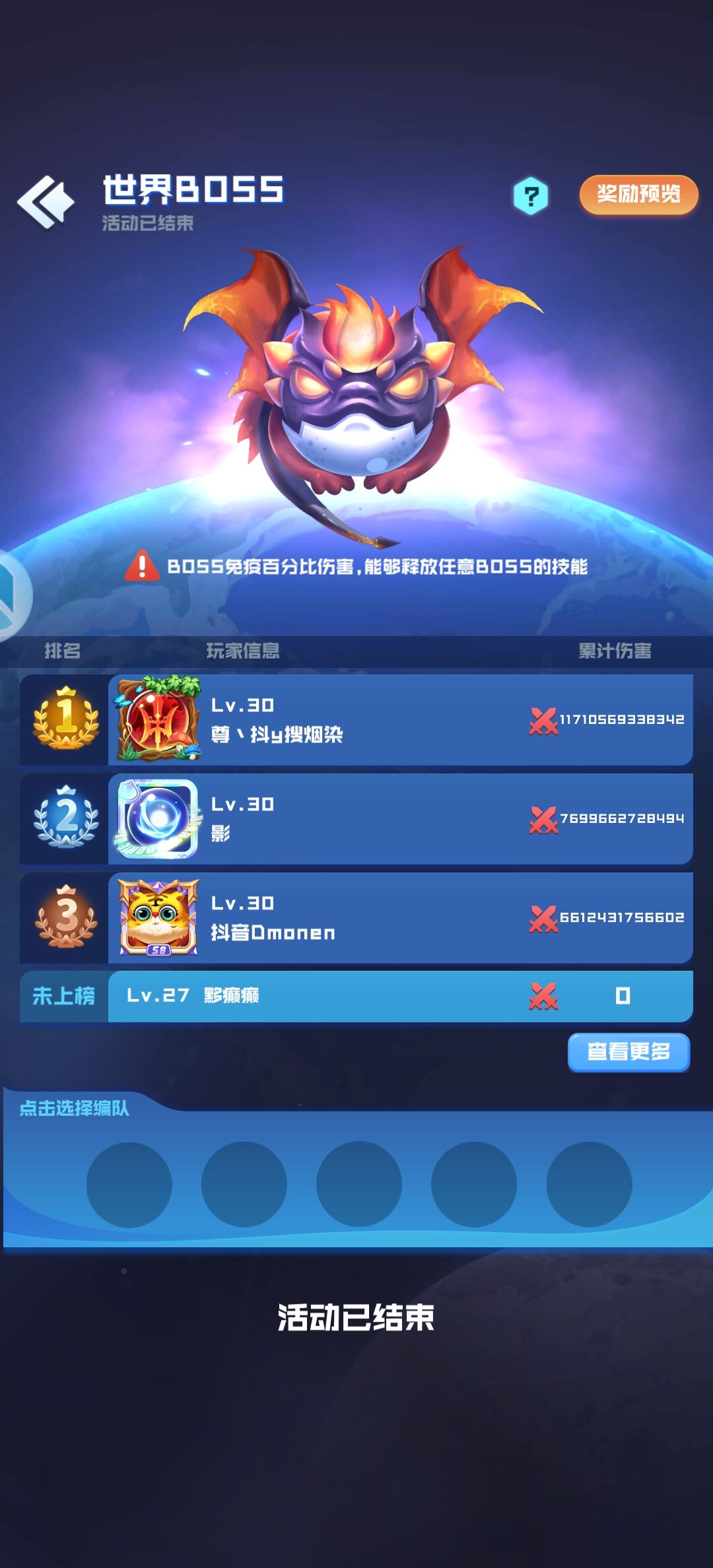Tap the double-arrow back button
This screenshot has width=713, height=1568.
[46, 202]
